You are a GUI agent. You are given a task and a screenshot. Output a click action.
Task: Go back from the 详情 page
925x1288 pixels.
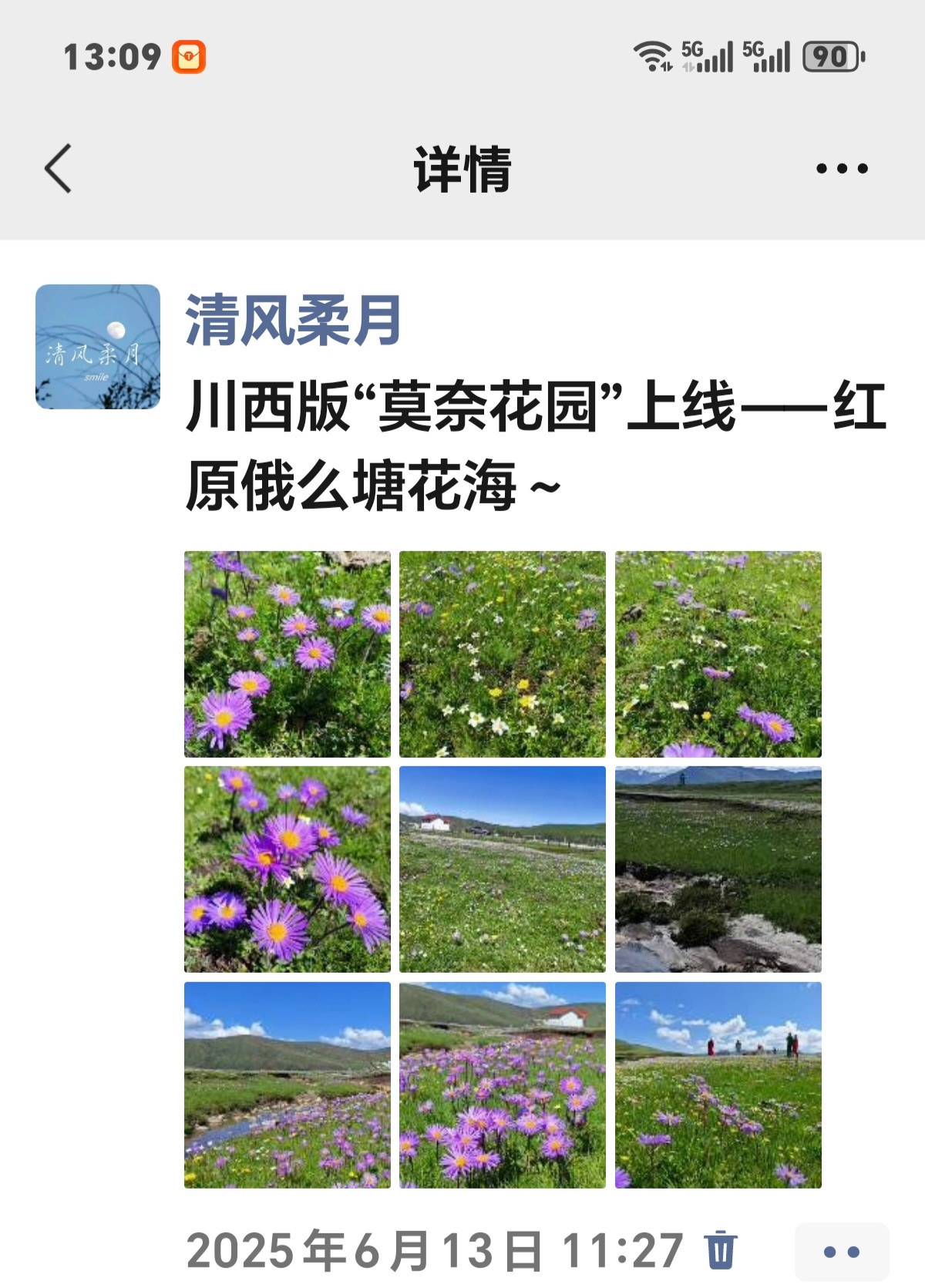coord(59,168)
